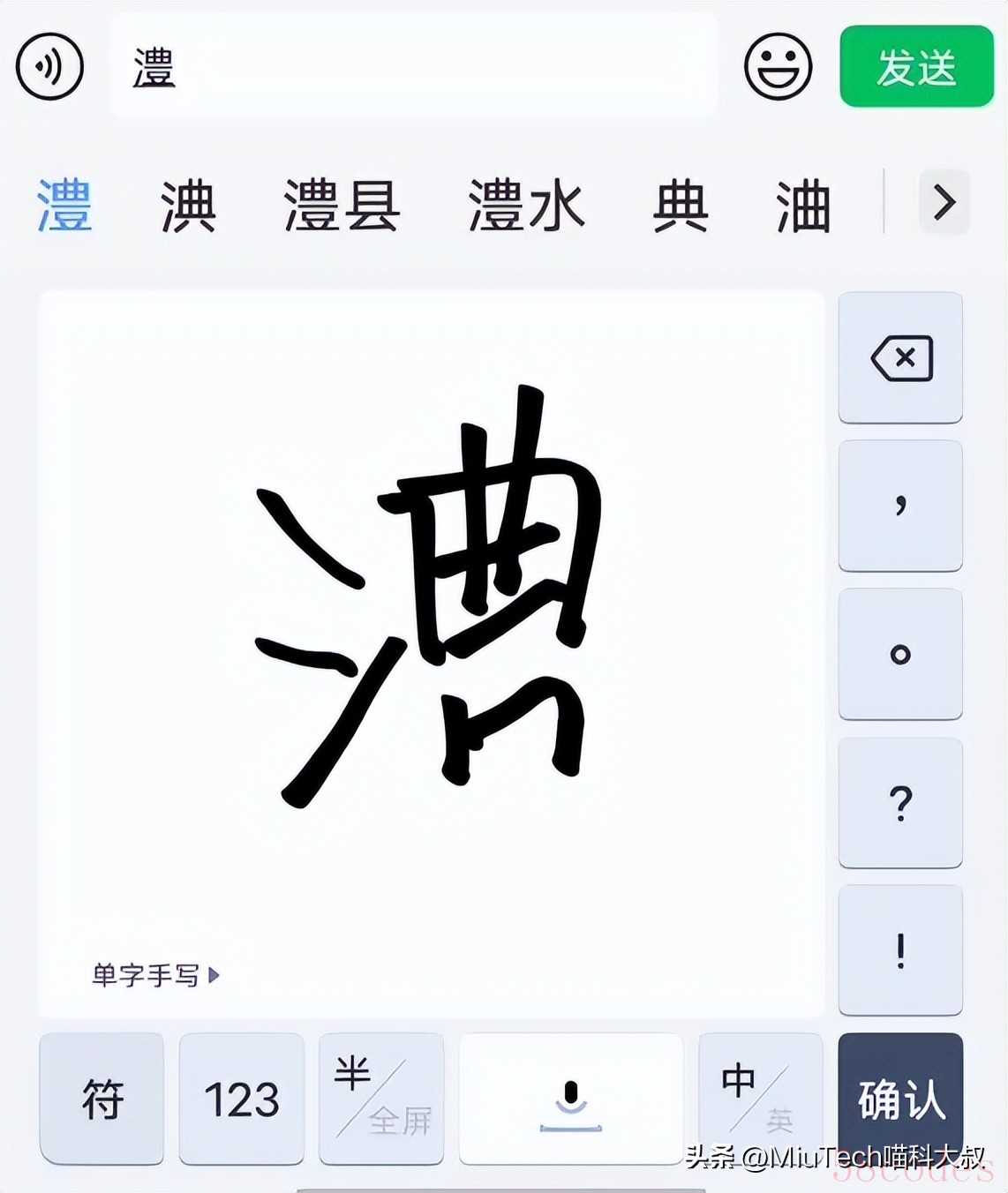Delete with the backspace key
1008x1193 pixels.
(900, 358)
